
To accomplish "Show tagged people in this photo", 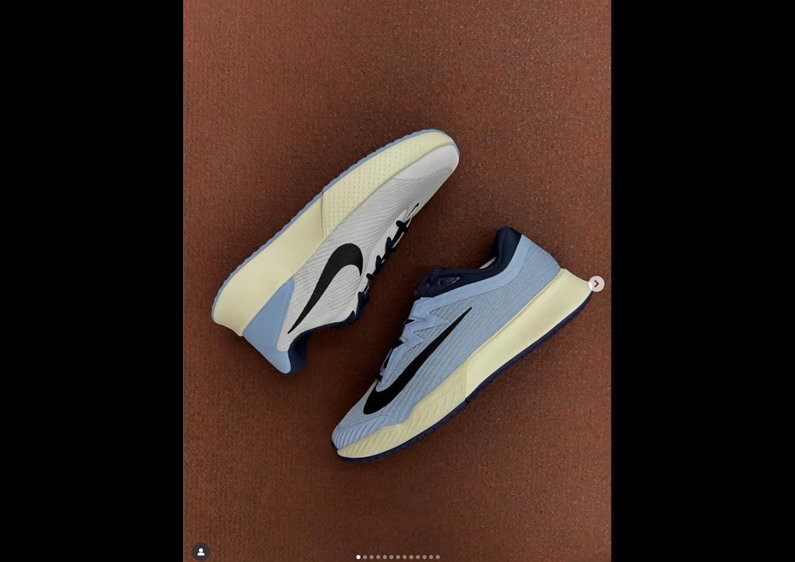I will coord(201,551).
